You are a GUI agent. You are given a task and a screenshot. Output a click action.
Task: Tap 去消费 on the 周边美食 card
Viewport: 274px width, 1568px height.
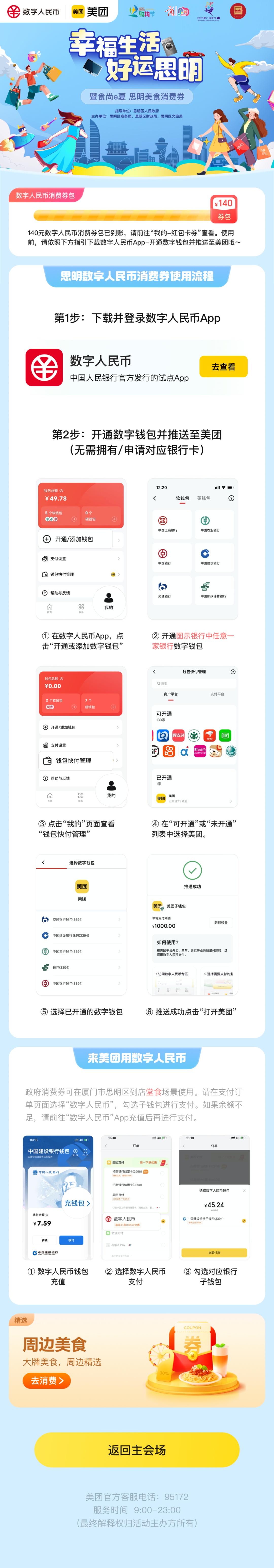(x=47, y=1381)
